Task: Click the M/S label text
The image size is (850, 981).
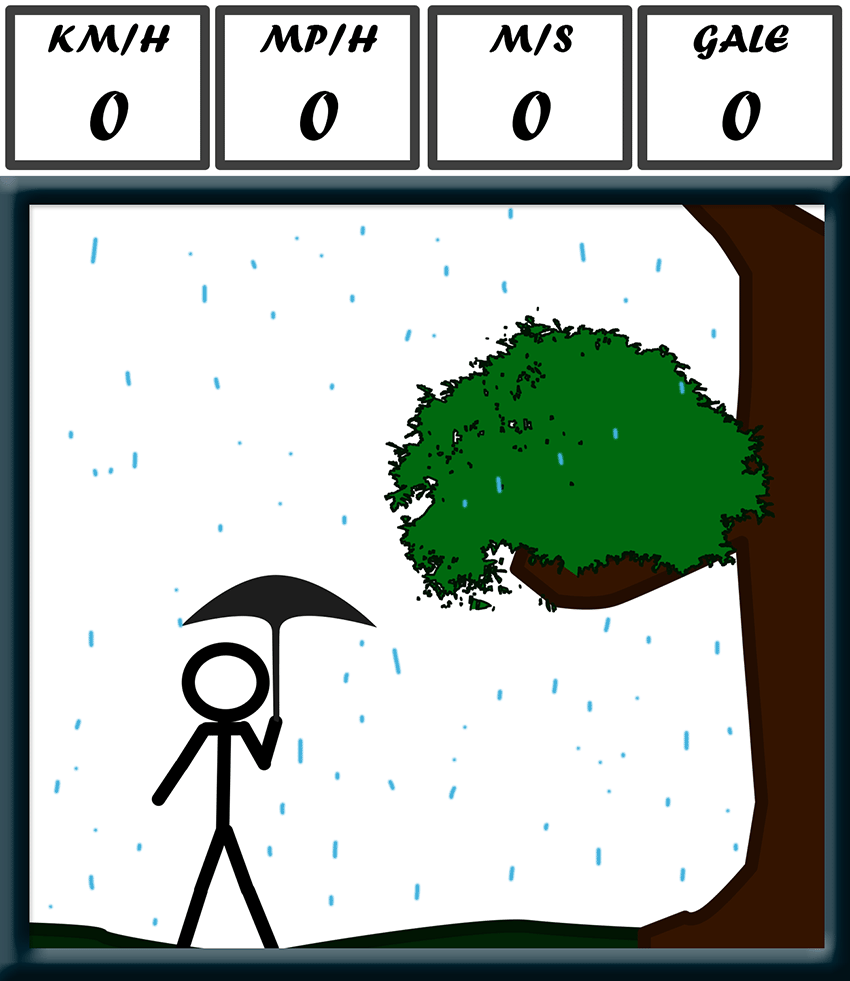Action: pyautogui.click(x=528, y=38)
